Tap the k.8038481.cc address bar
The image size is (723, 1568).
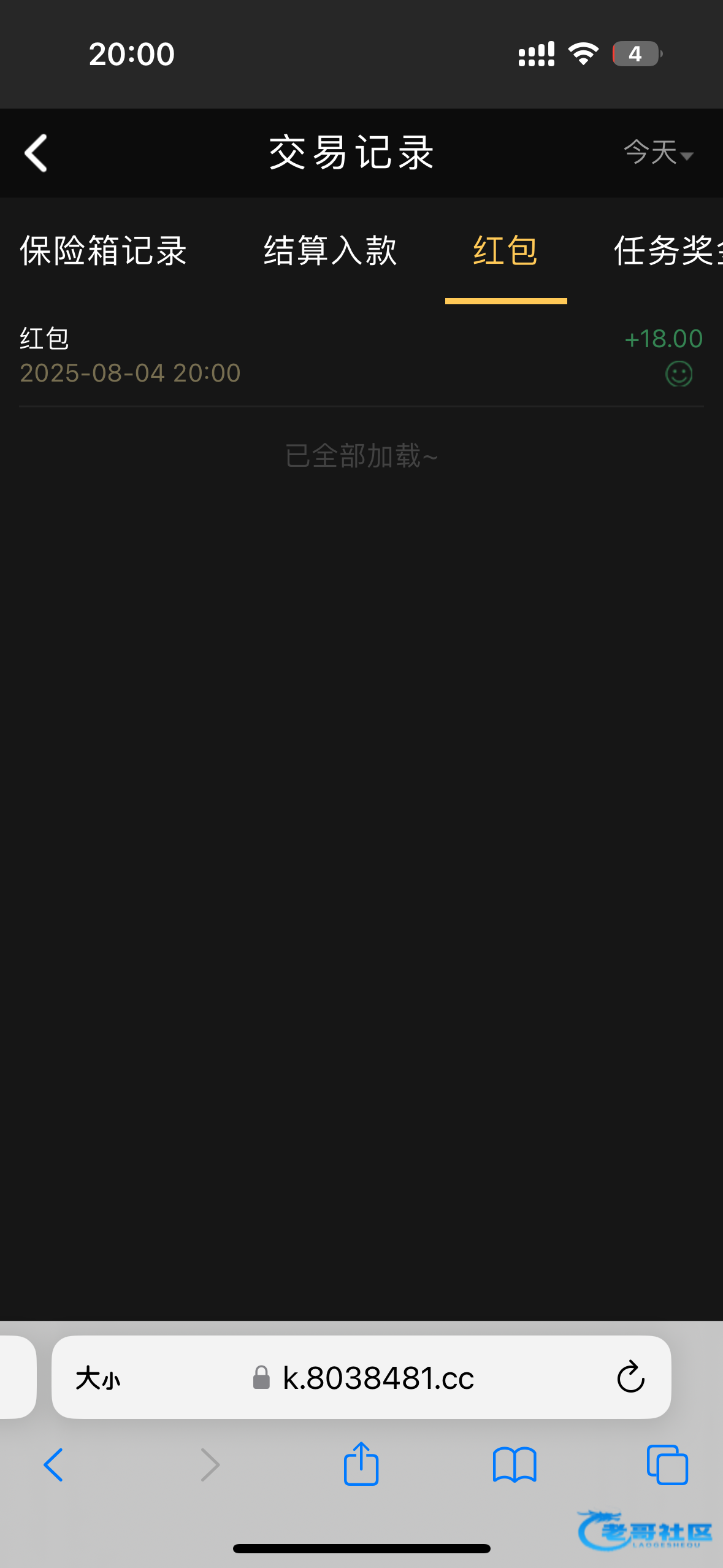click(x=362, y=1378)
